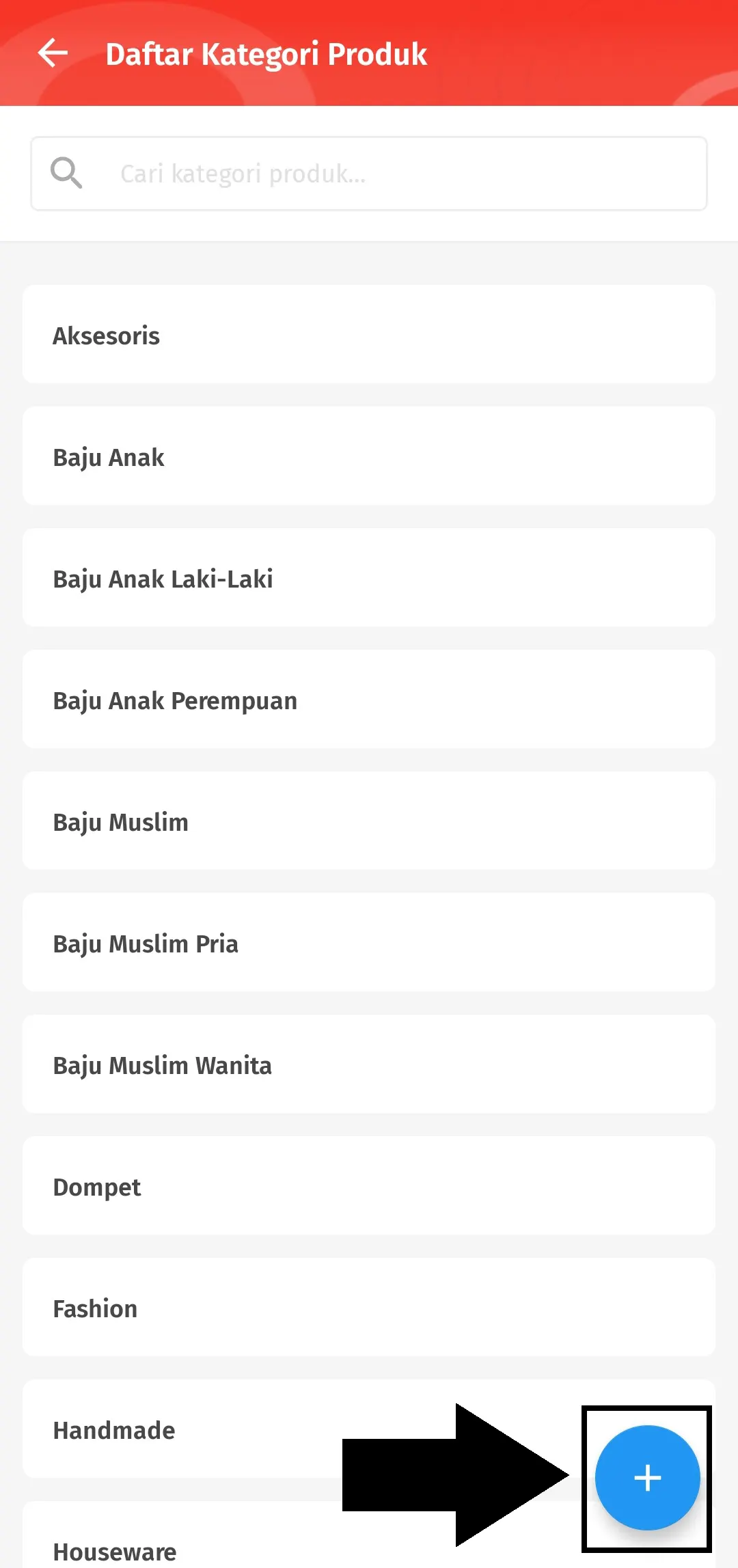Select the Aksesoris category
The width and height of the screenshot is (738, 1568).
(369, 335)
